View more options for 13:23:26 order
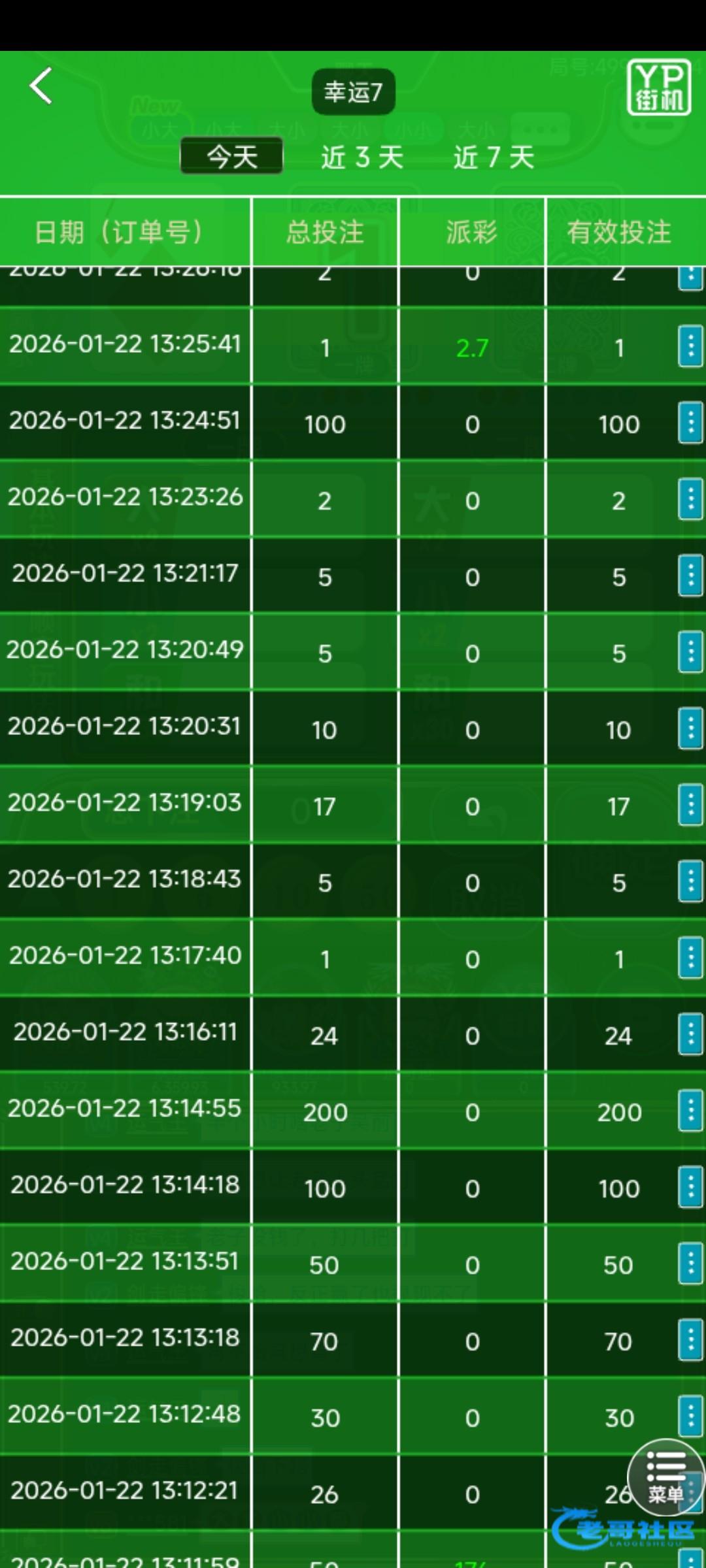 pos(690,500)
